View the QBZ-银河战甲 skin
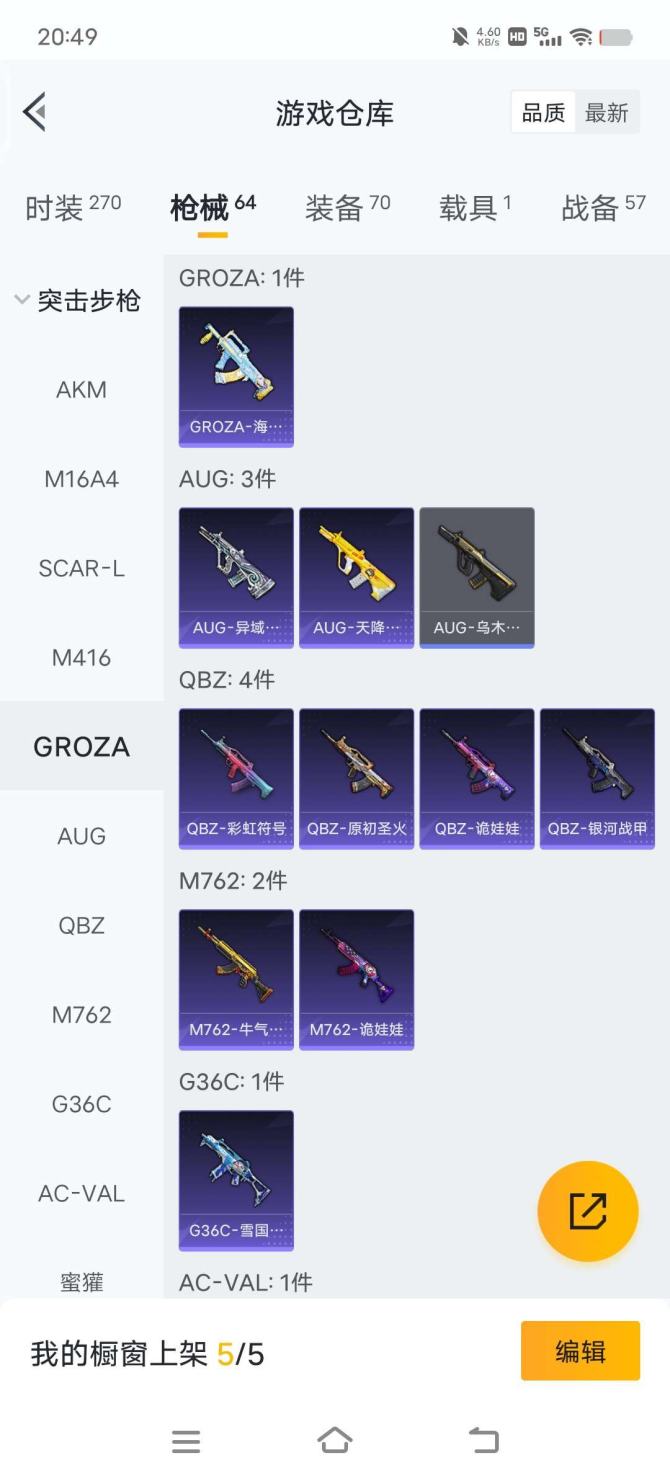The height and width of the screenshot is (1481, 670). [597, 778]
